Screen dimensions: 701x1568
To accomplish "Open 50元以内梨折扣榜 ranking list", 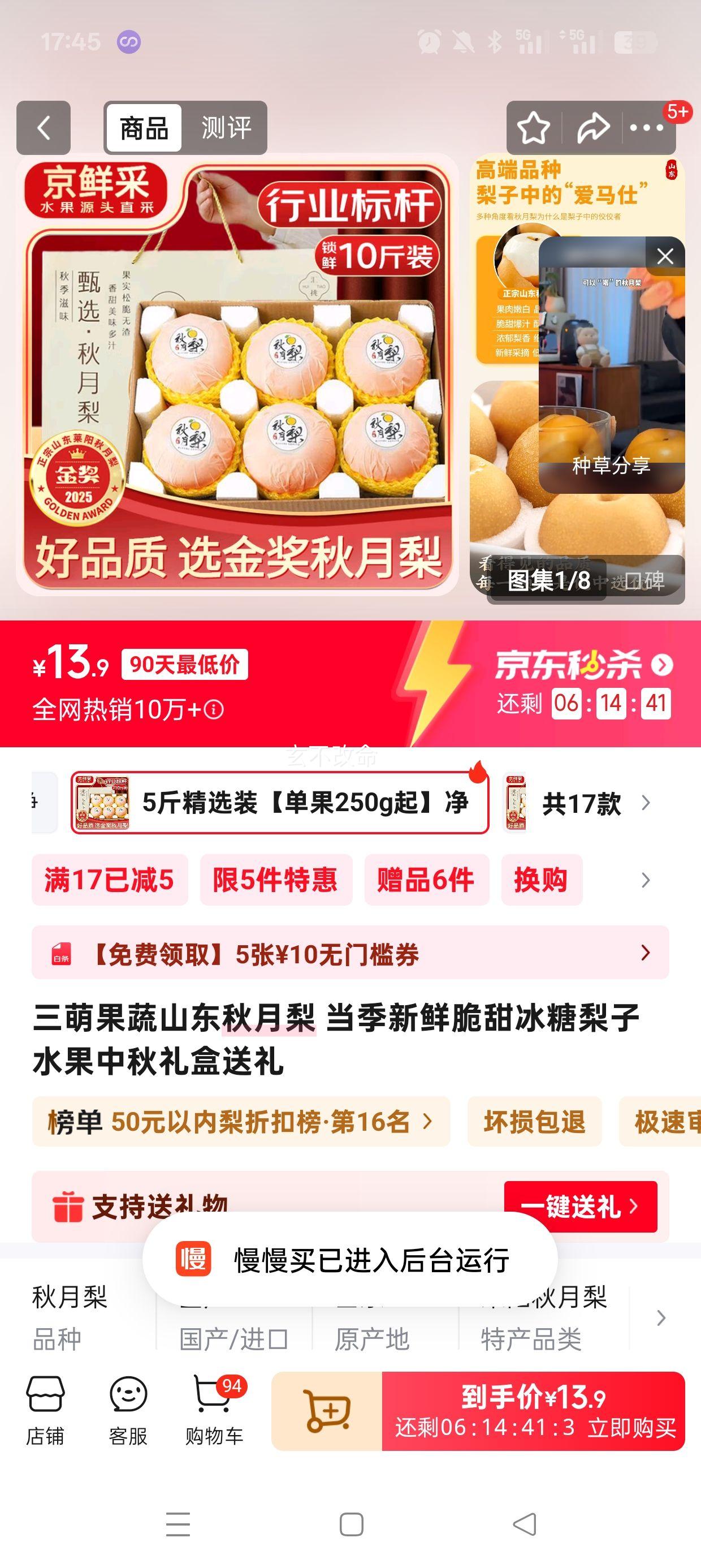I will coord(241,1121).
